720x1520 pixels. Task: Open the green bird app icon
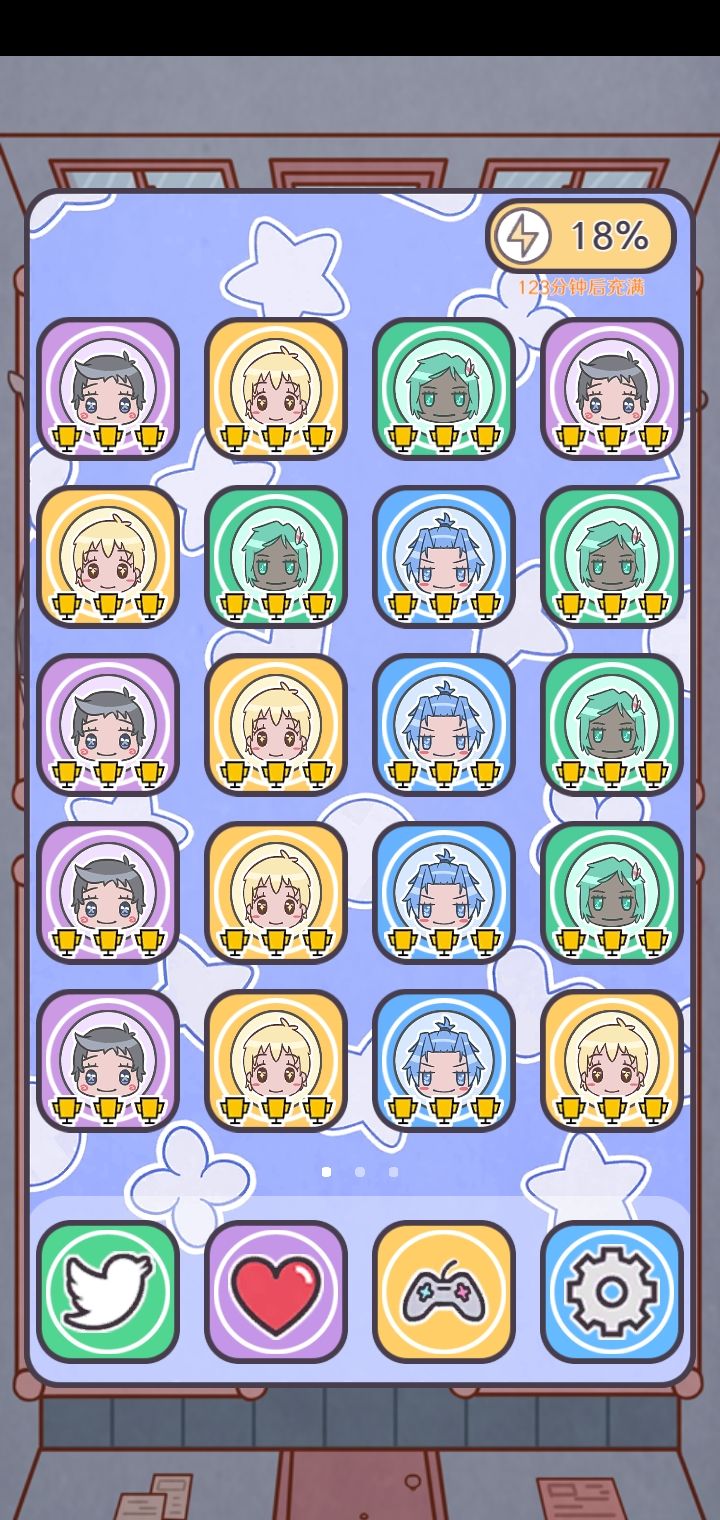108,1292
